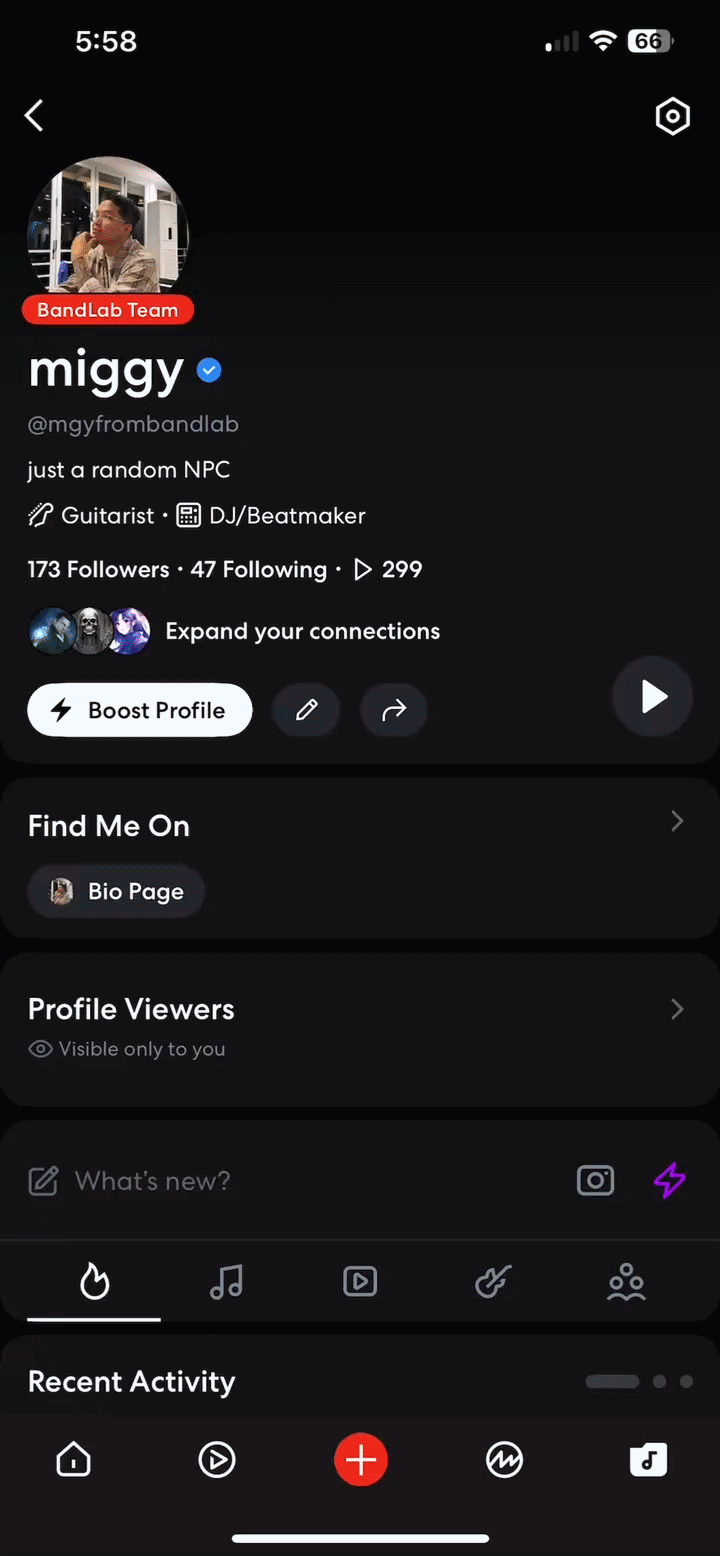The height and width of the screenshot is (1556, 720).
Task: Expand the Find Me On section
Action: (x=677, y=822)
